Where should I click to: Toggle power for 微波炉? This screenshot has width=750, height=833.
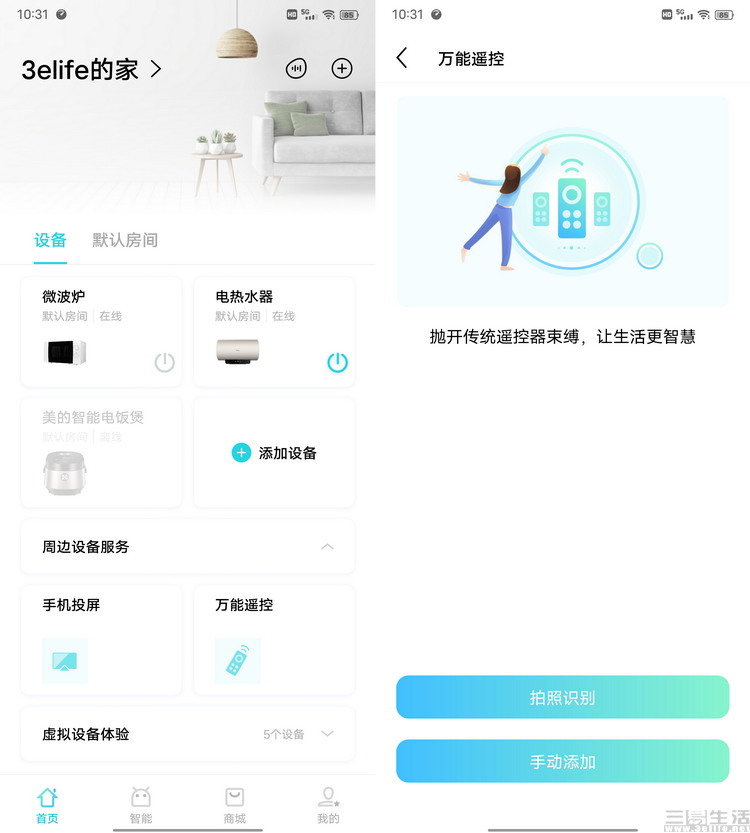point(165,362)
